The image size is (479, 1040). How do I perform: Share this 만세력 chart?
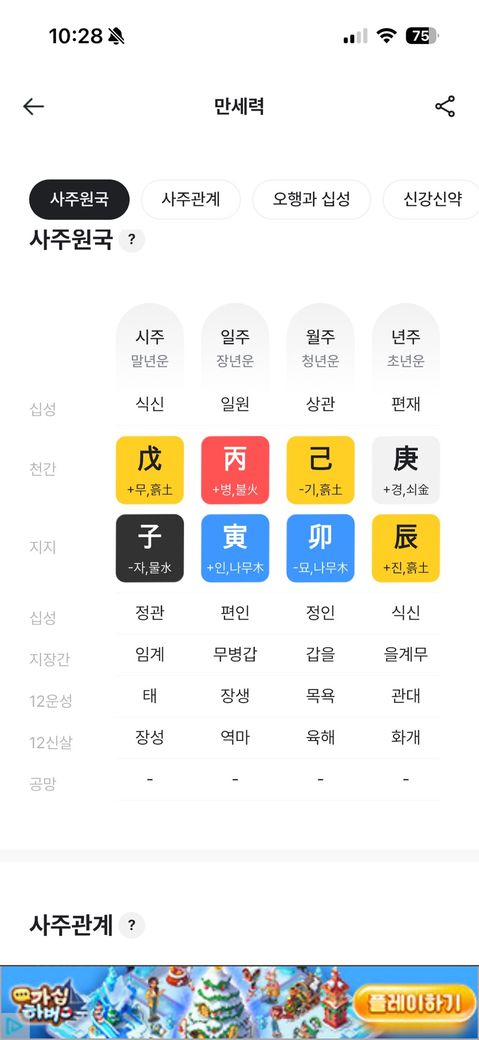pyautogui.click(x=445, y=106)
